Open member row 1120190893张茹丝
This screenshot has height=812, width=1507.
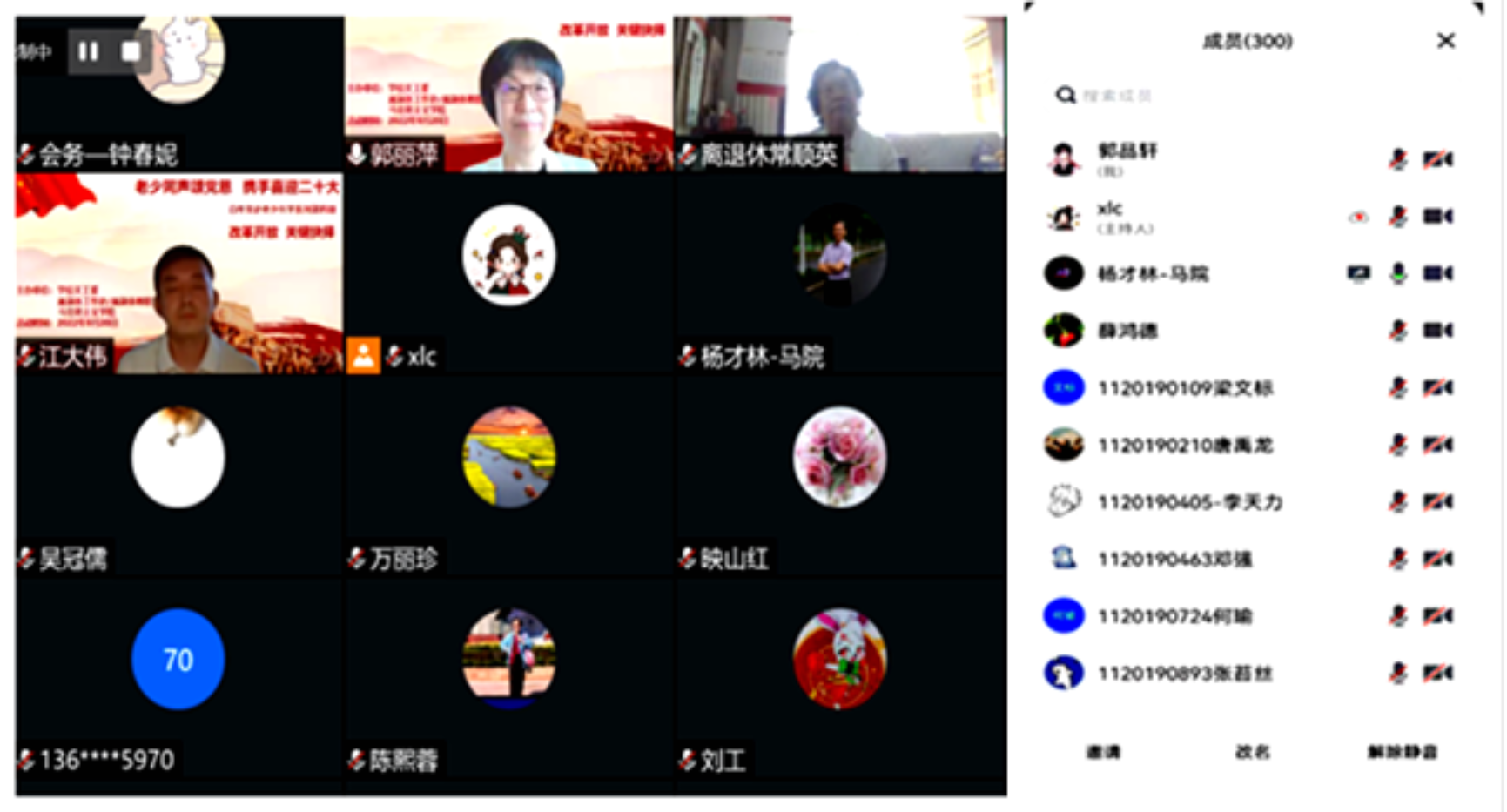(x=1184, y=674)
